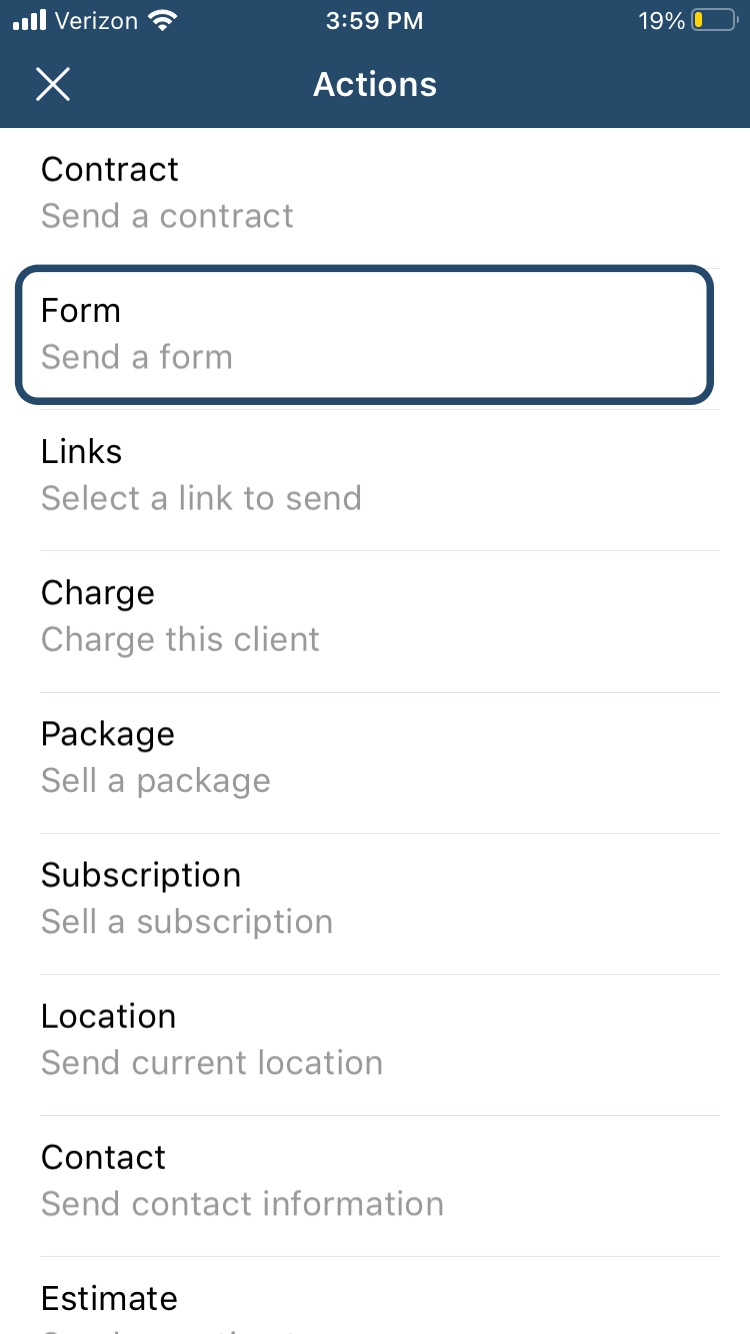750x1334 pixels.
Task: Select Contract to send a contract
Action: click(375, 194)
